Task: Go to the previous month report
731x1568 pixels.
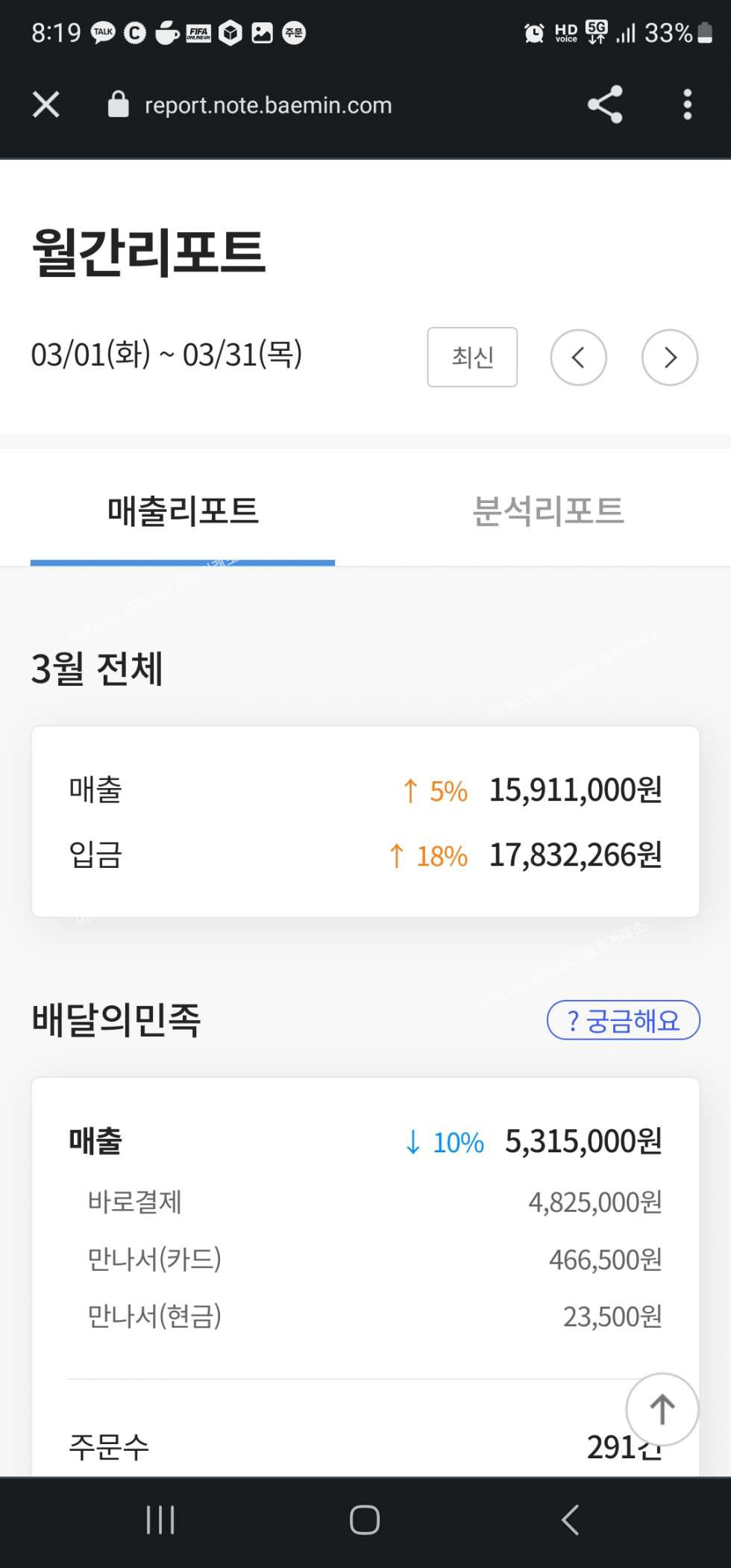Action: (578, 357)
